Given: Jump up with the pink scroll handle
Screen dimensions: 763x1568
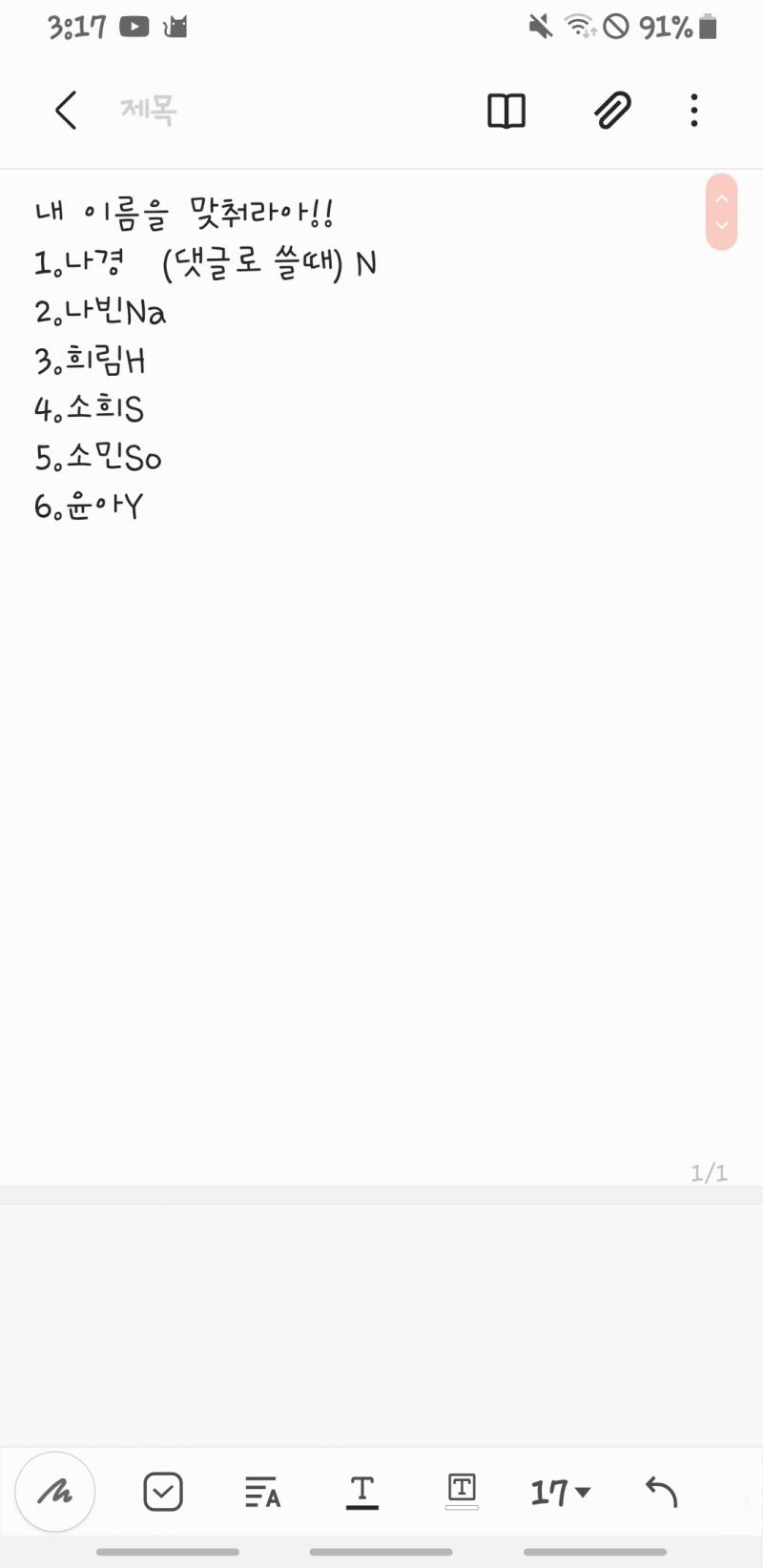Looking at the screenshot, I should [722, 199].
